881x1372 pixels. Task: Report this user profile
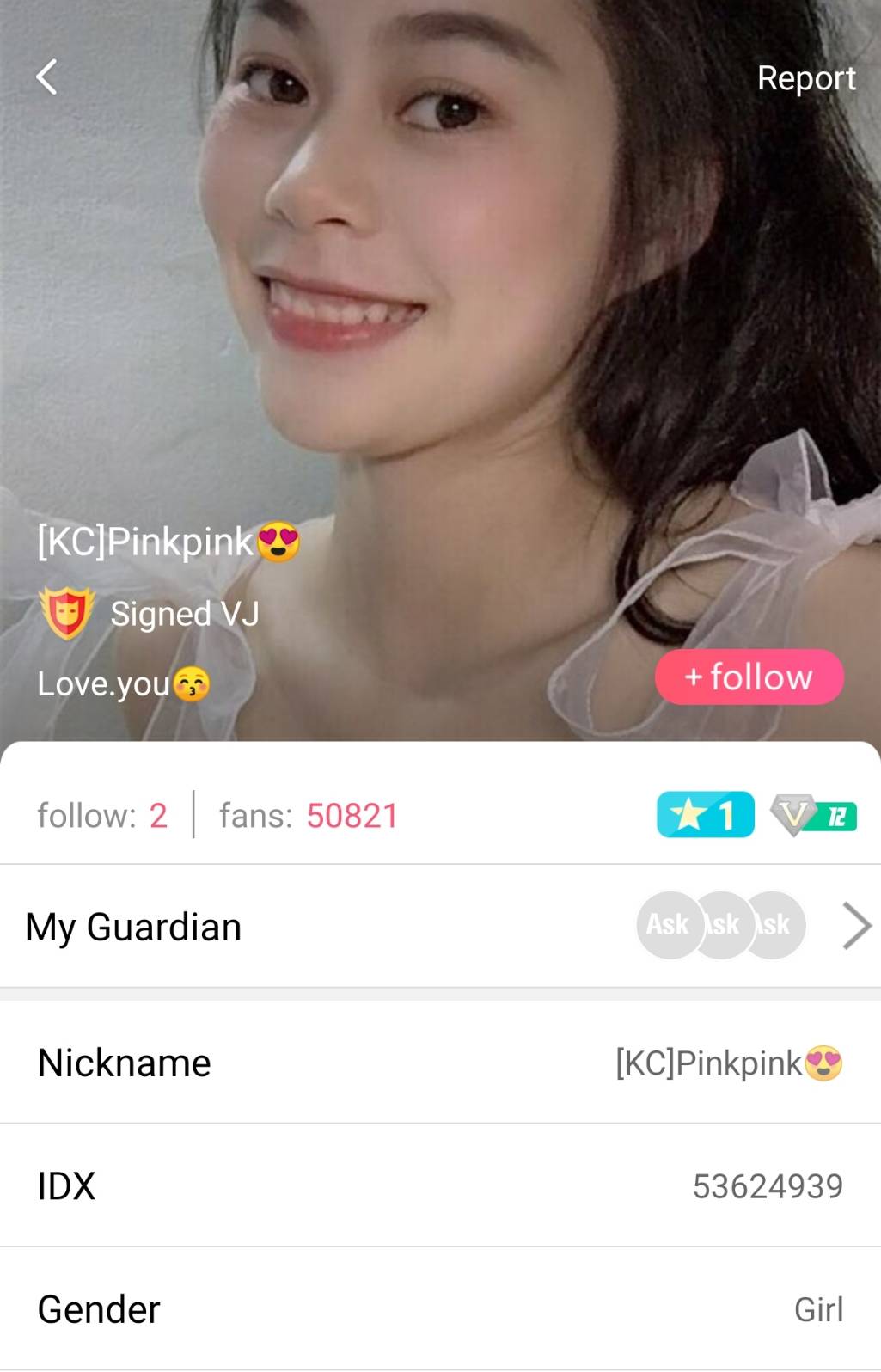(x=805, y=78)
